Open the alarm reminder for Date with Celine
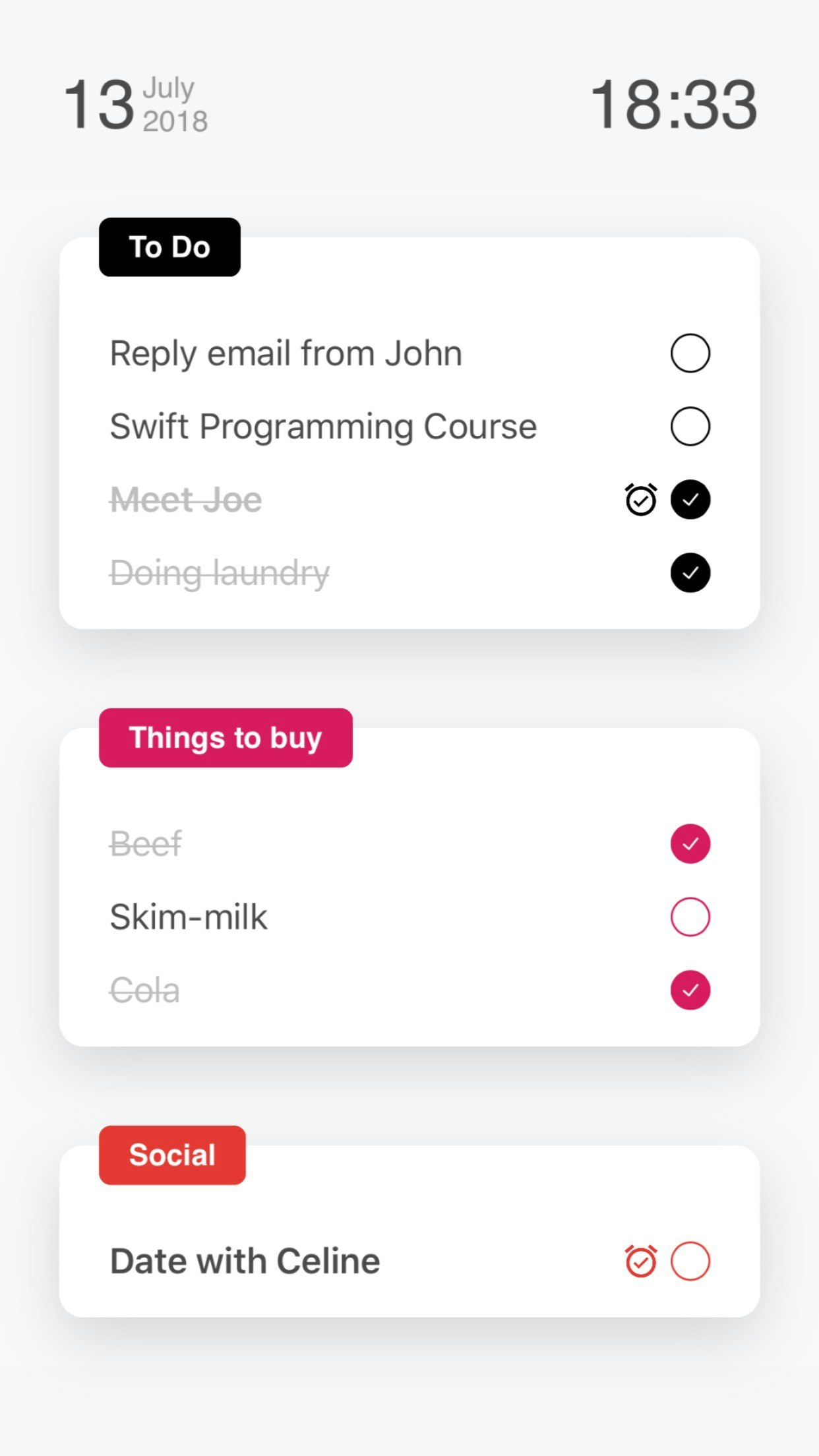This screenshot has width=819, height=1456. click(641, 1261)
